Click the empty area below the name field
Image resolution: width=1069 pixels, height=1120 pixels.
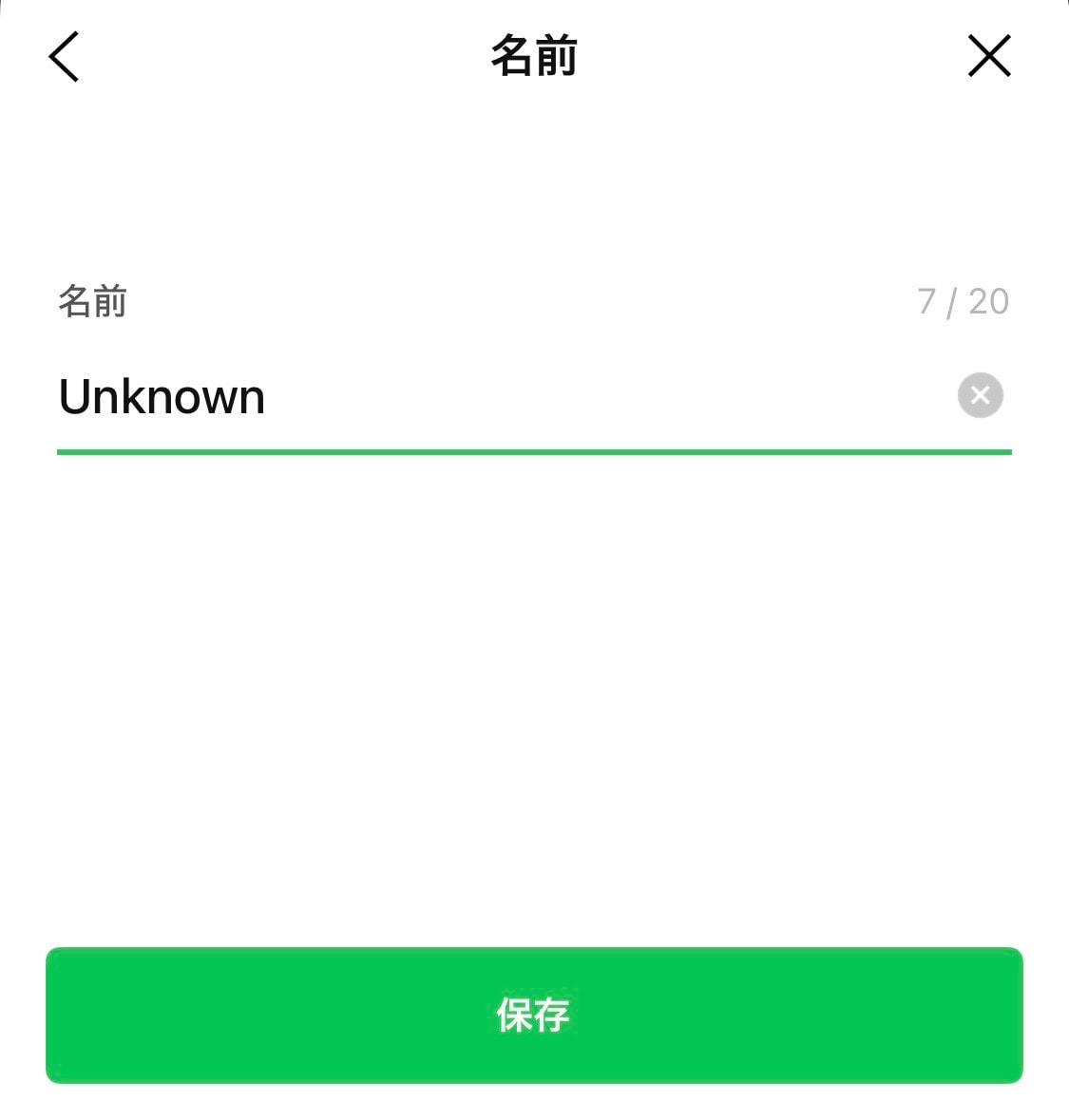pyautogui.click(x=534, y=665)
